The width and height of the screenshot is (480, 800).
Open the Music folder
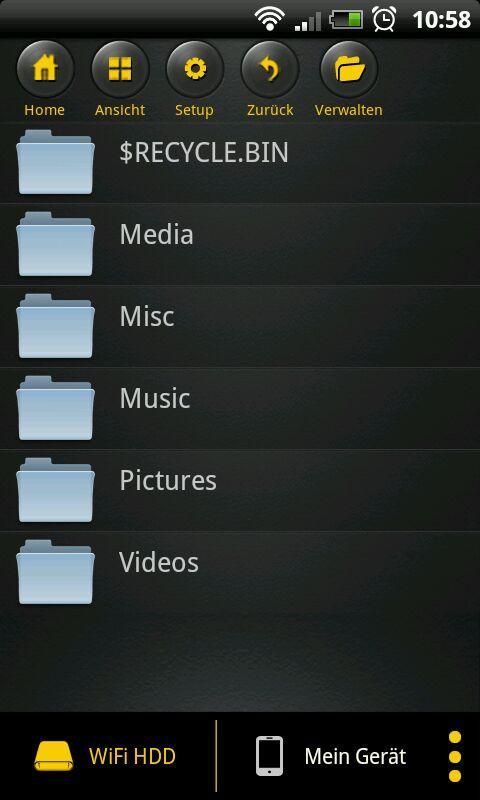click(240, 409)
